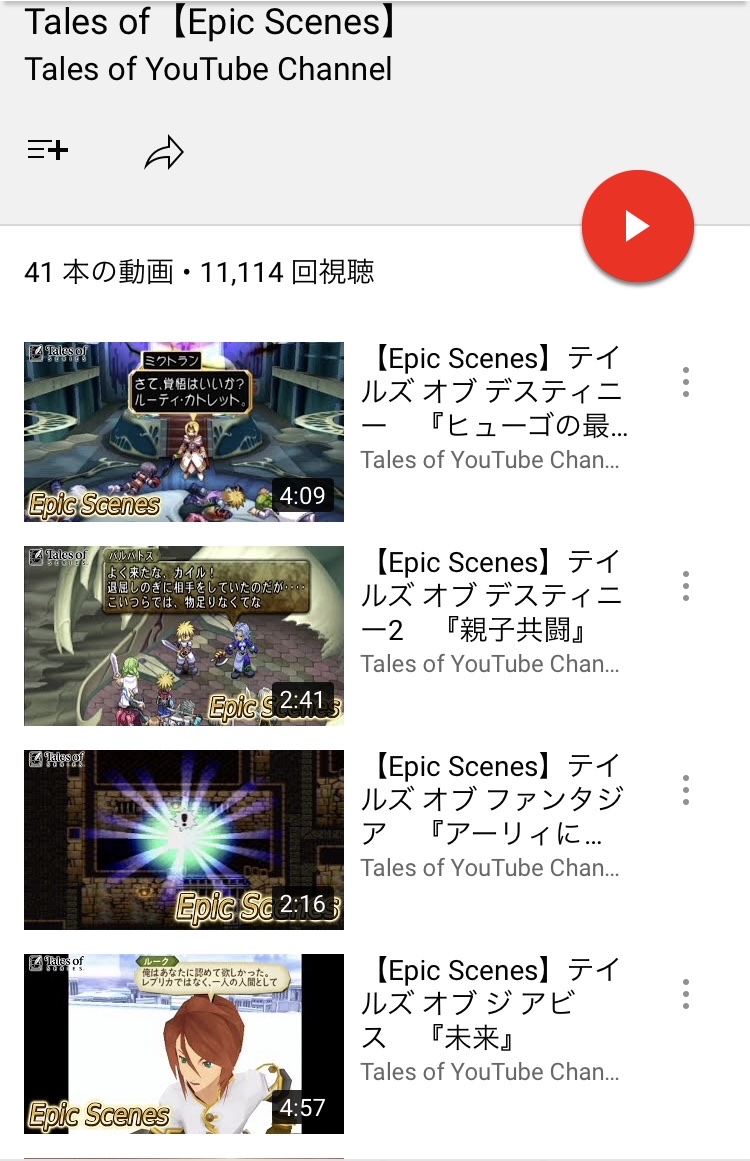Open options menu for『未来』video
This screenshot has height=1161, width=750.
685,994
